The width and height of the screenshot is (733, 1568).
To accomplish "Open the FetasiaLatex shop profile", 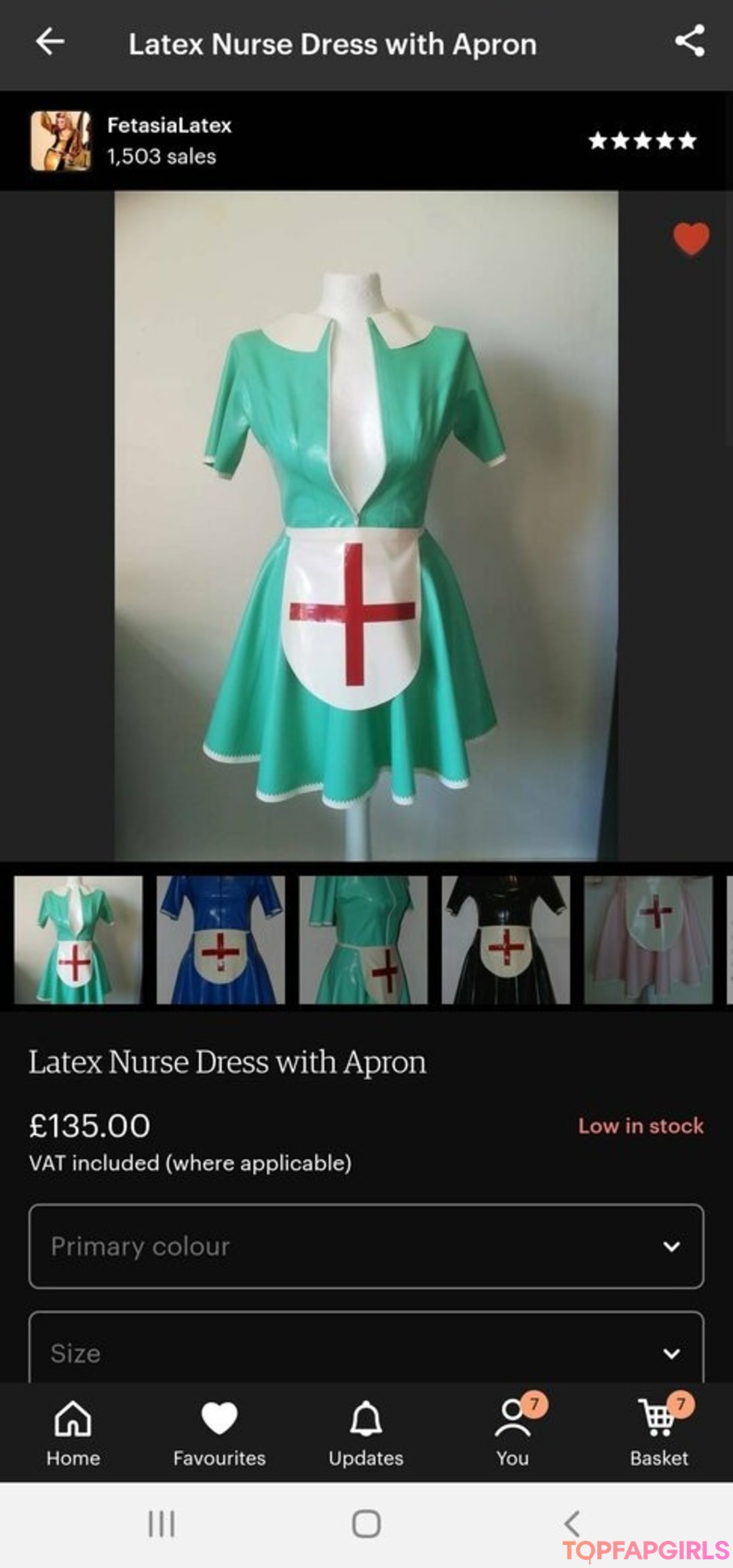I will click(169, 140).
